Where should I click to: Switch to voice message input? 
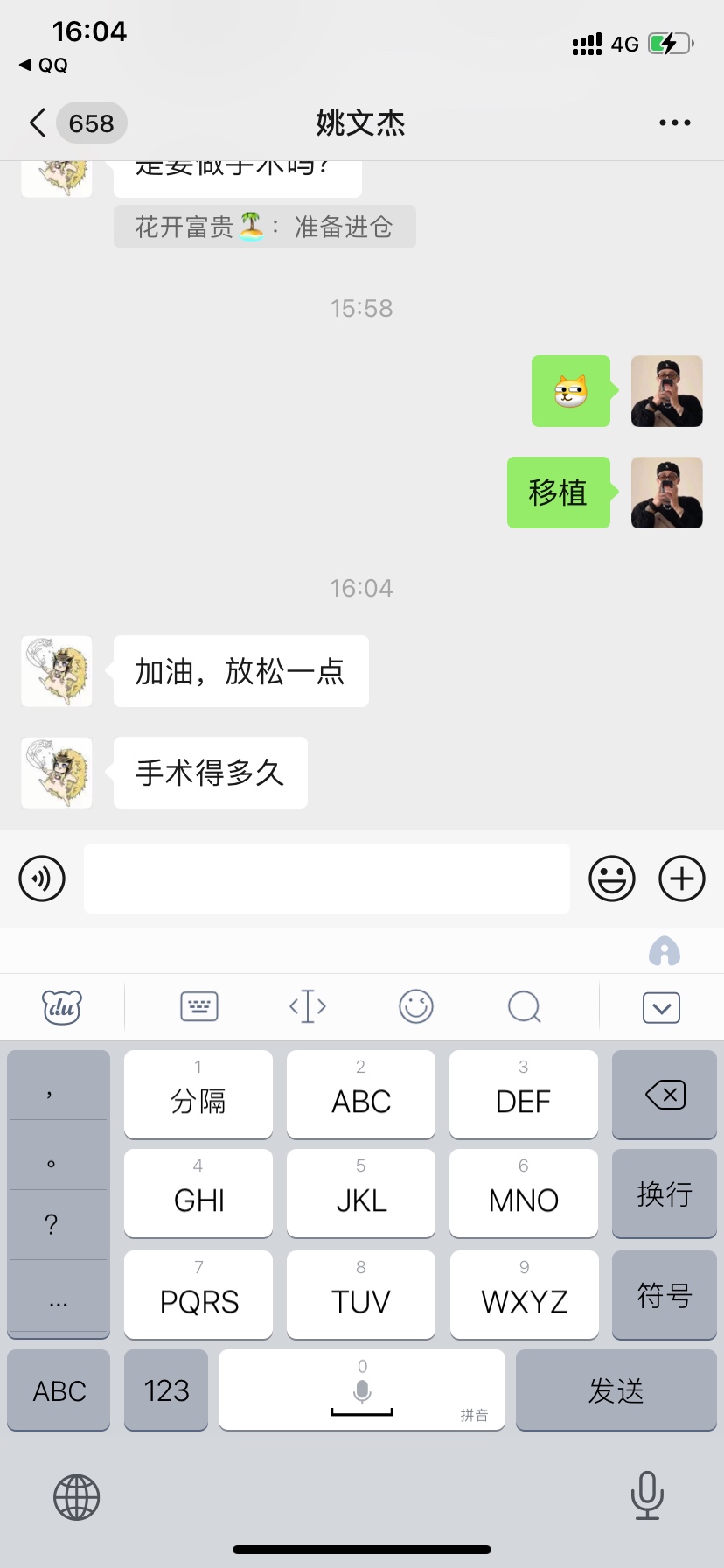pos(42,878)
